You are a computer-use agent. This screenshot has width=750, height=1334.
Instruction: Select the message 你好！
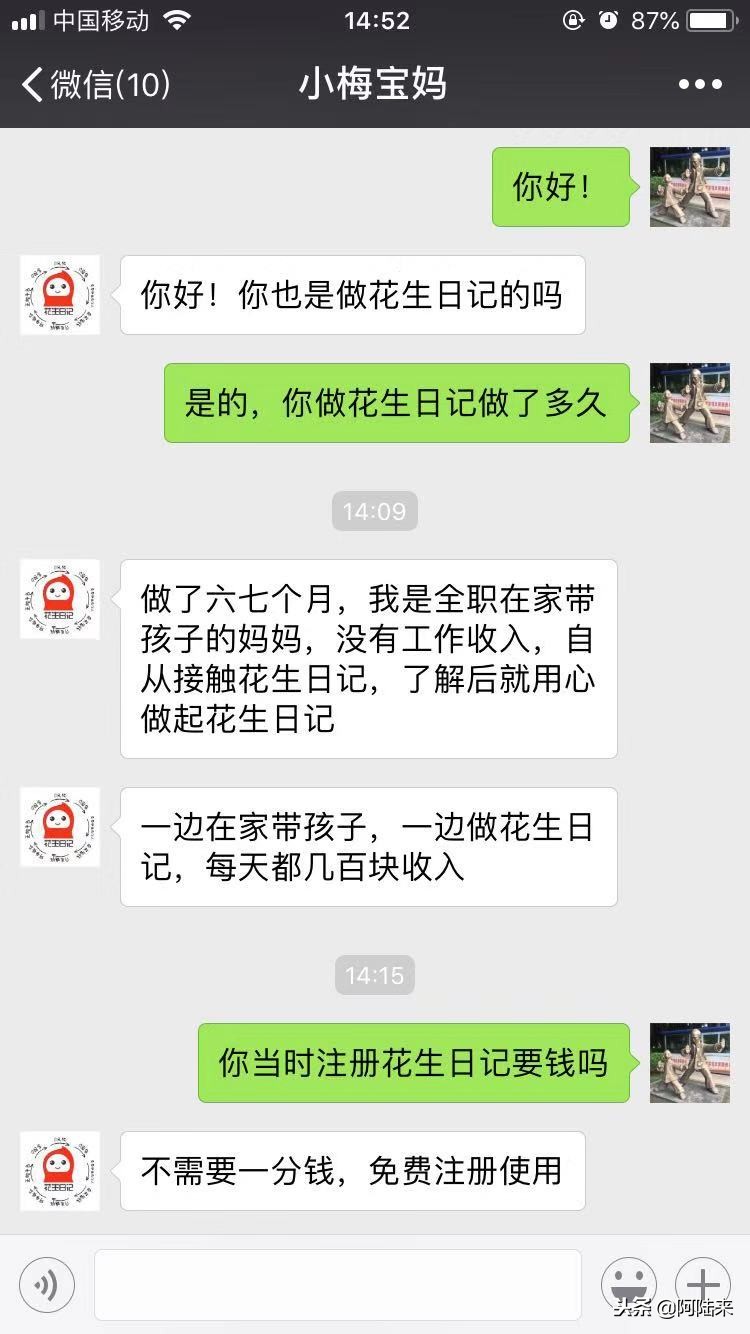[x=560, y=186]
